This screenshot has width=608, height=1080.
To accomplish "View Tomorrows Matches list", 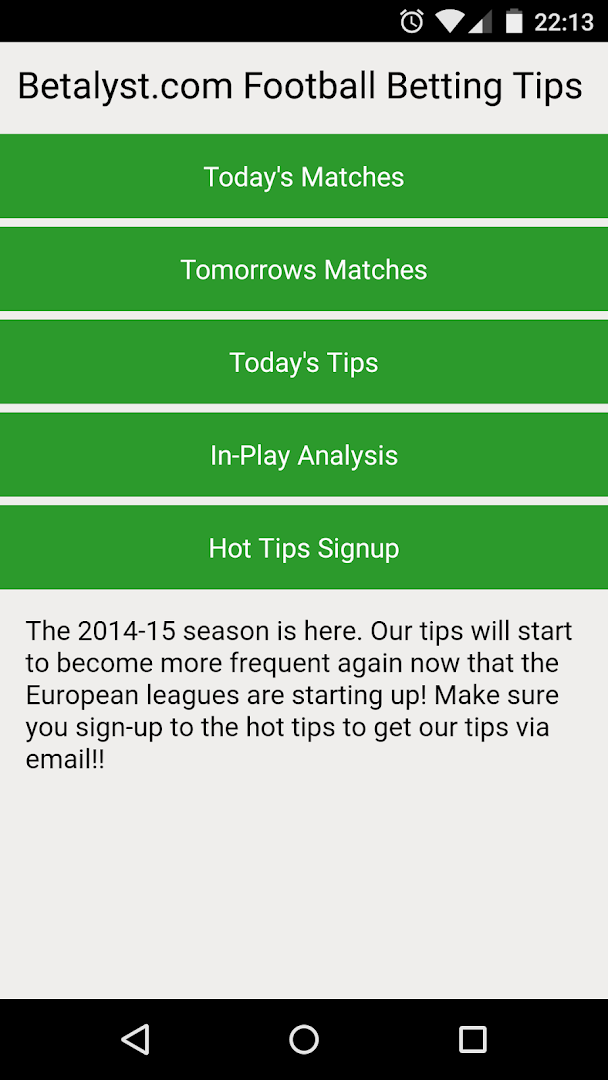I will tap(304, 270).
